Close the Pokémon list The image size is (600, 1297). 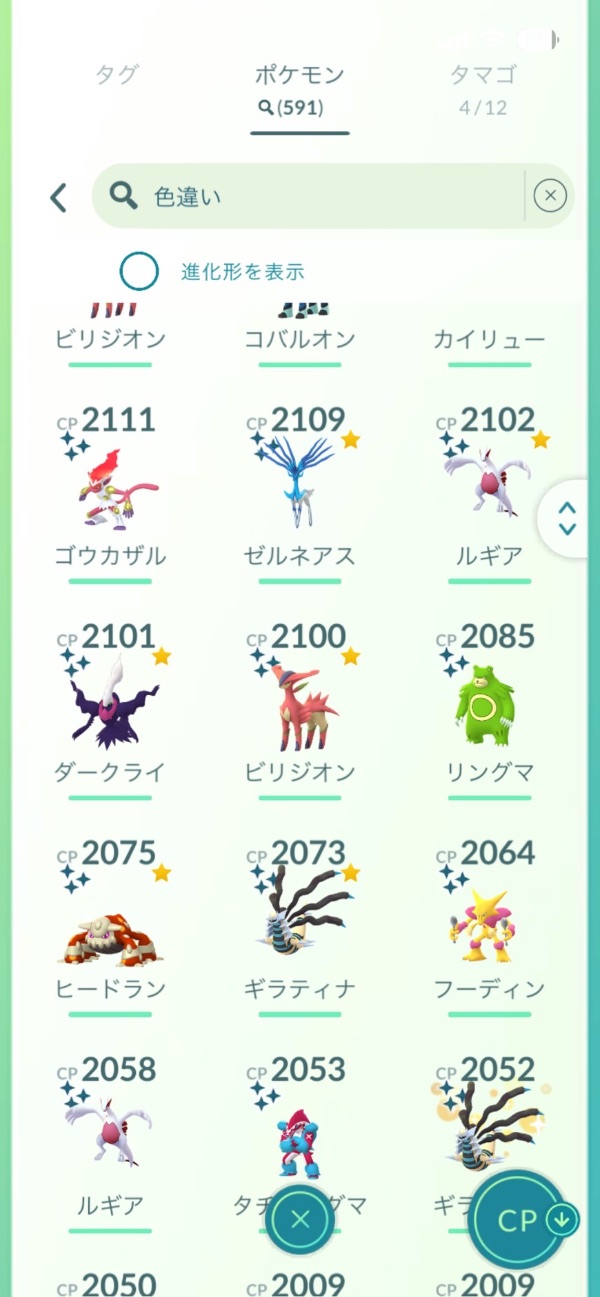[x=300, y=1218]
